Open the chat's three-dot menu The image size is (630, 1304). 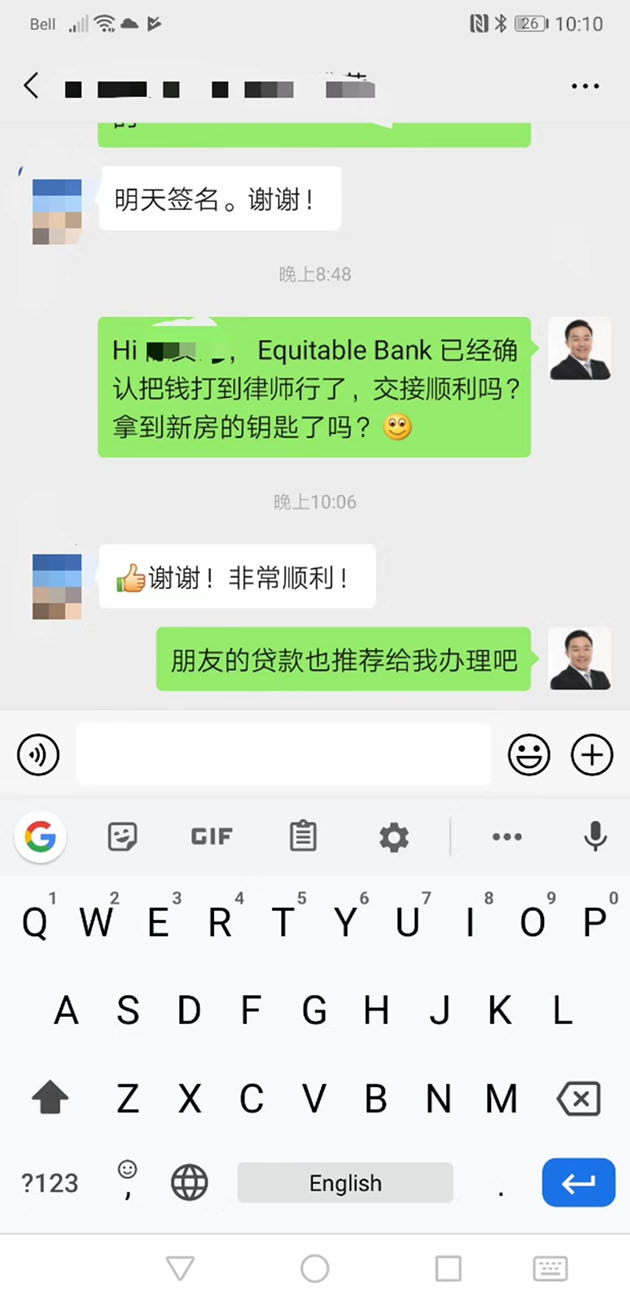(x=585, y=87)
